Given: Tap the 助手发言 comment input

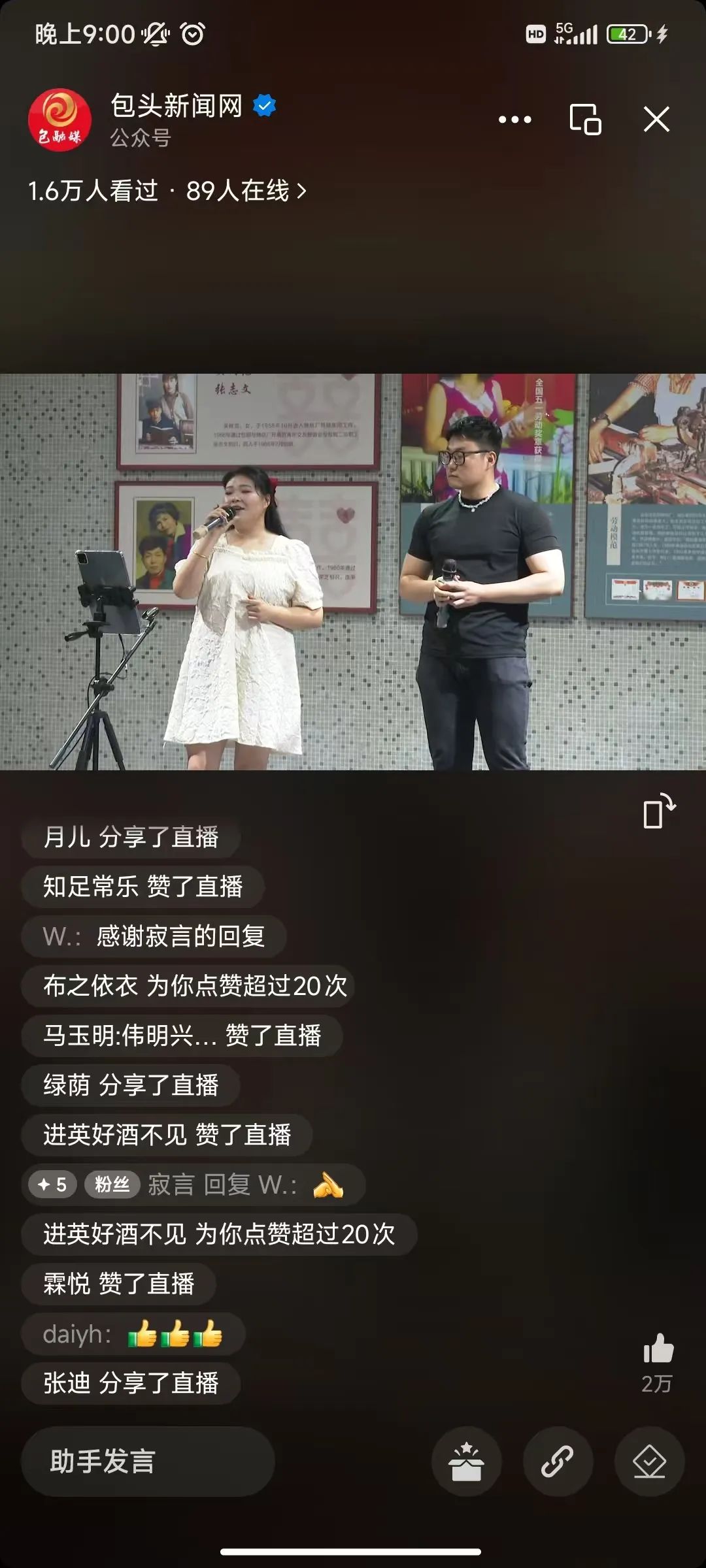Looking at the screenshot, I should point(148,1462).
